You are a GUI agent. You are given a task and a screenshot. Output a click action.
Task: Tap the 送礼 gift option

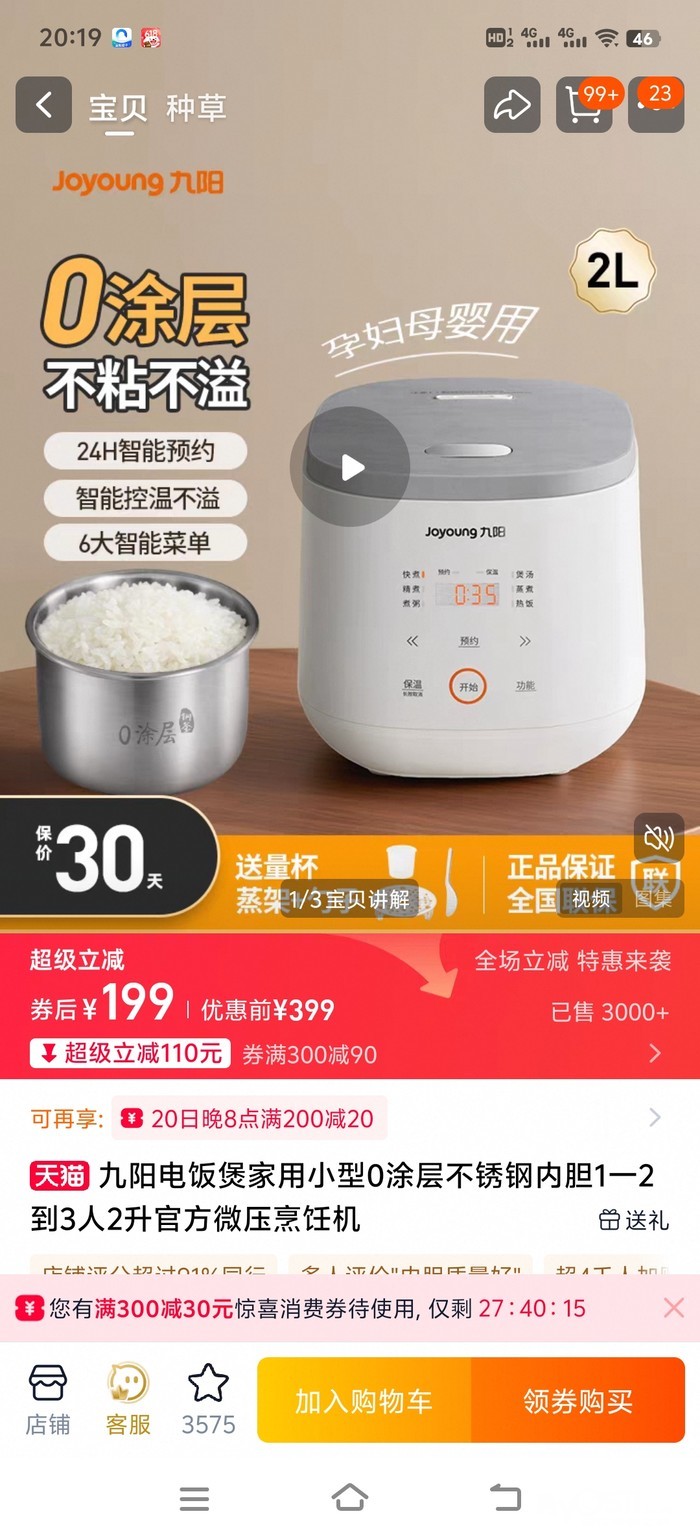click(x=634, y=1220)
